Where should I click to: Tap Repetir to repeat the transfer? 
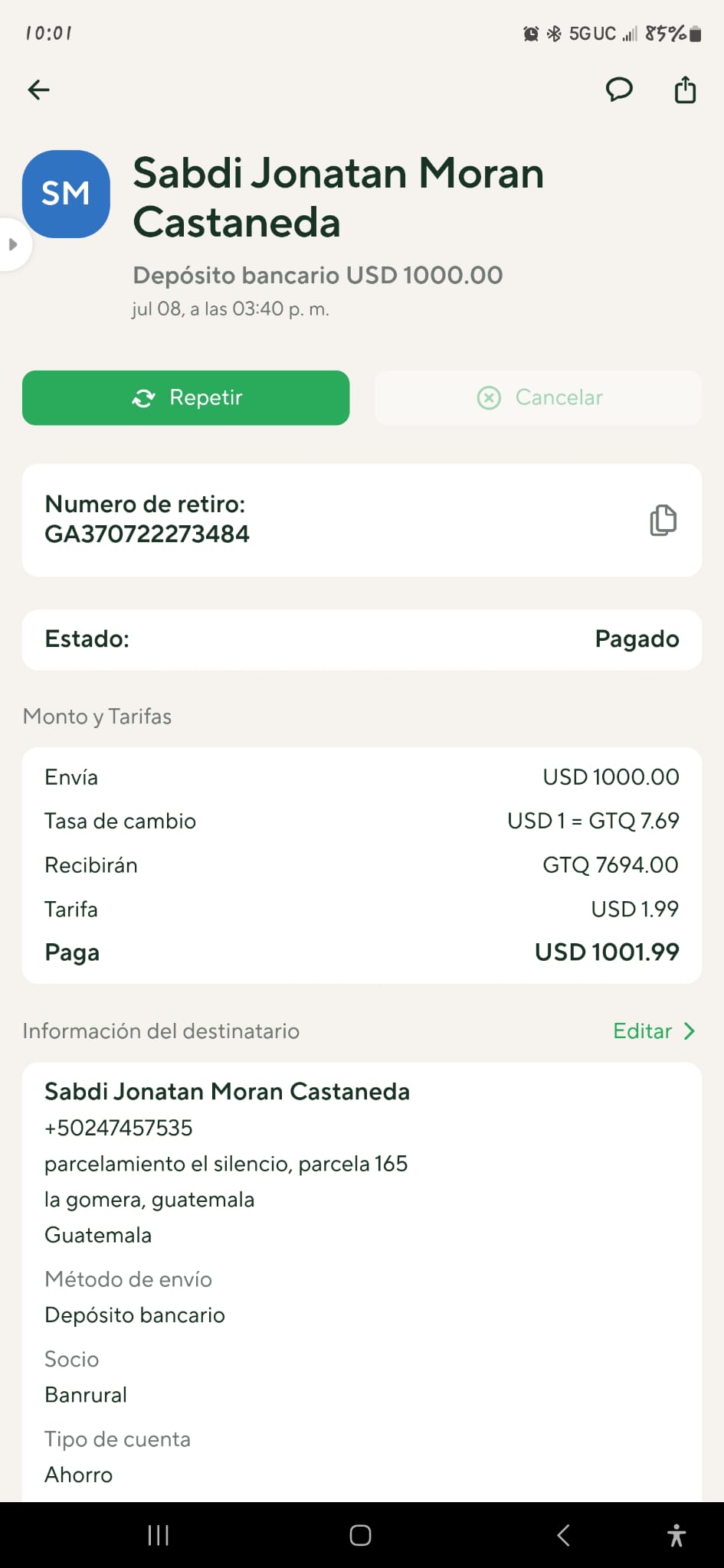186,397
